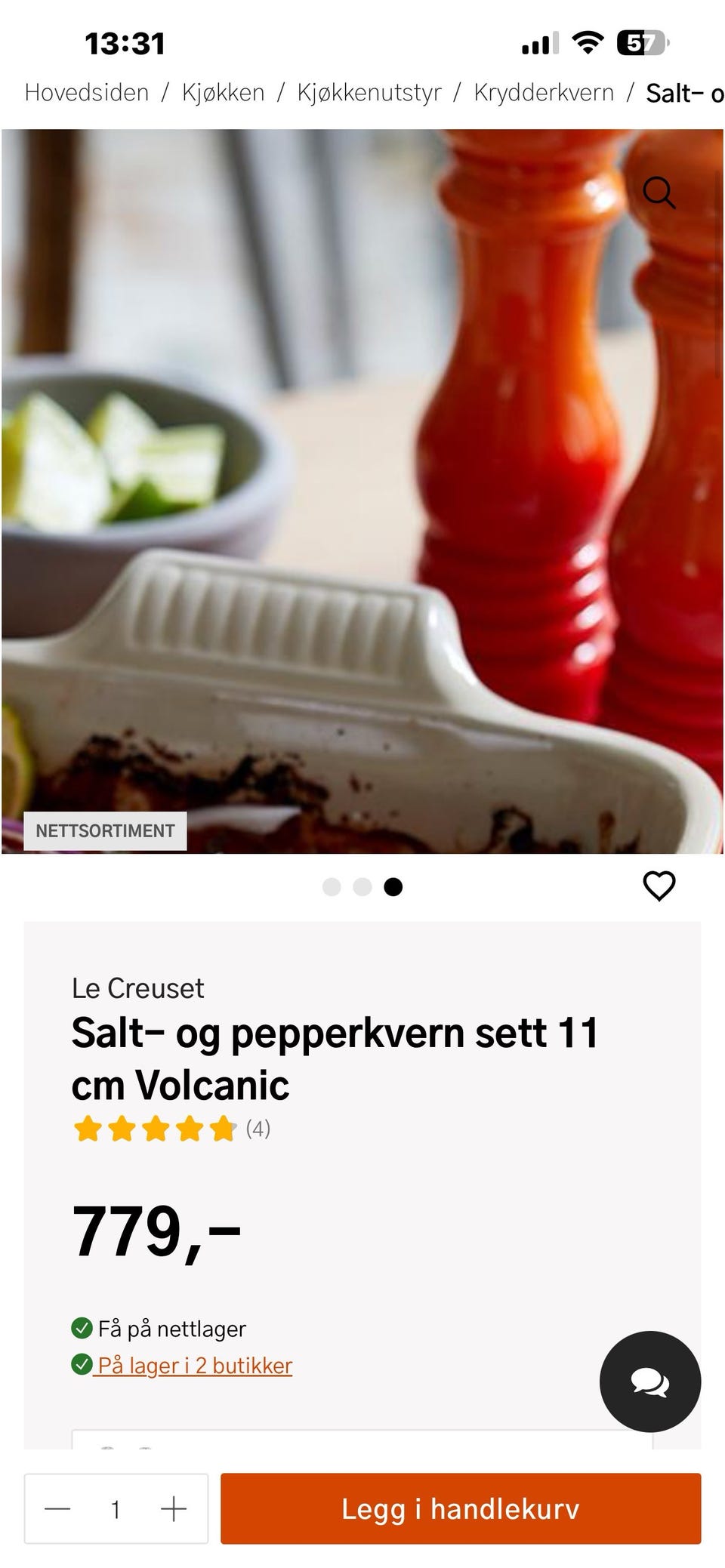725x1568 pixels.
Task: Tap the NETTSORTIMENT badge on the photo
Action: point(104,830)
